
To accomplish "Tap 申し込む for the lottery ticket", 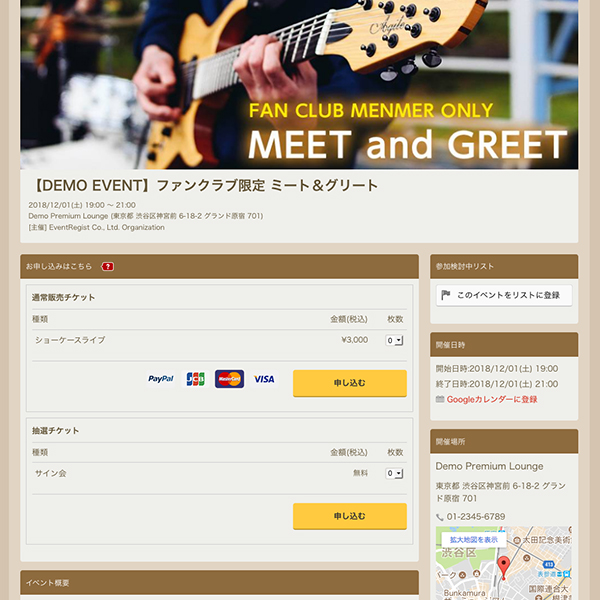I will coord(349,516).
